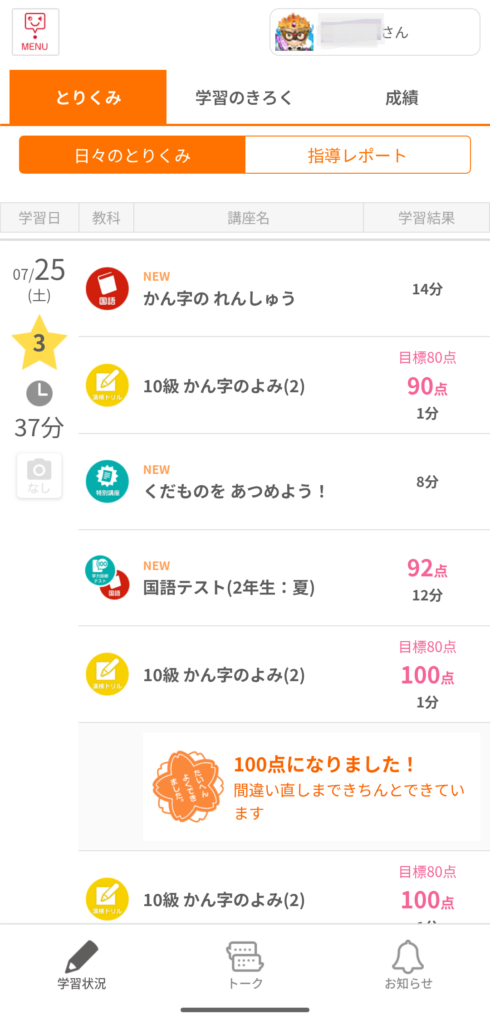
Task: Open the お知らせ notifications tab
Action: [x=408, y=966]
